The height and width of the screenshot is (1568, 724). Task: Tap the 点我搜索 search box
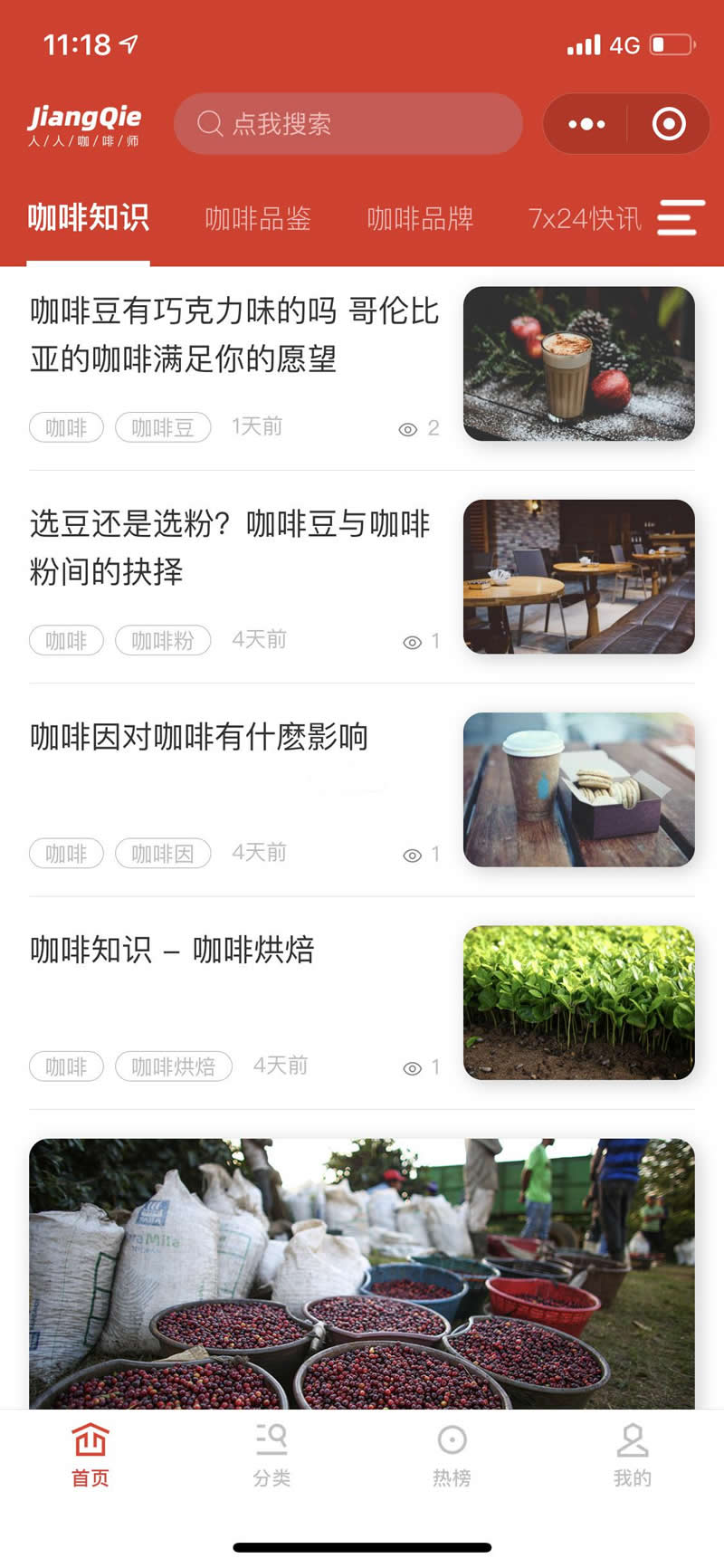[348, 124]
